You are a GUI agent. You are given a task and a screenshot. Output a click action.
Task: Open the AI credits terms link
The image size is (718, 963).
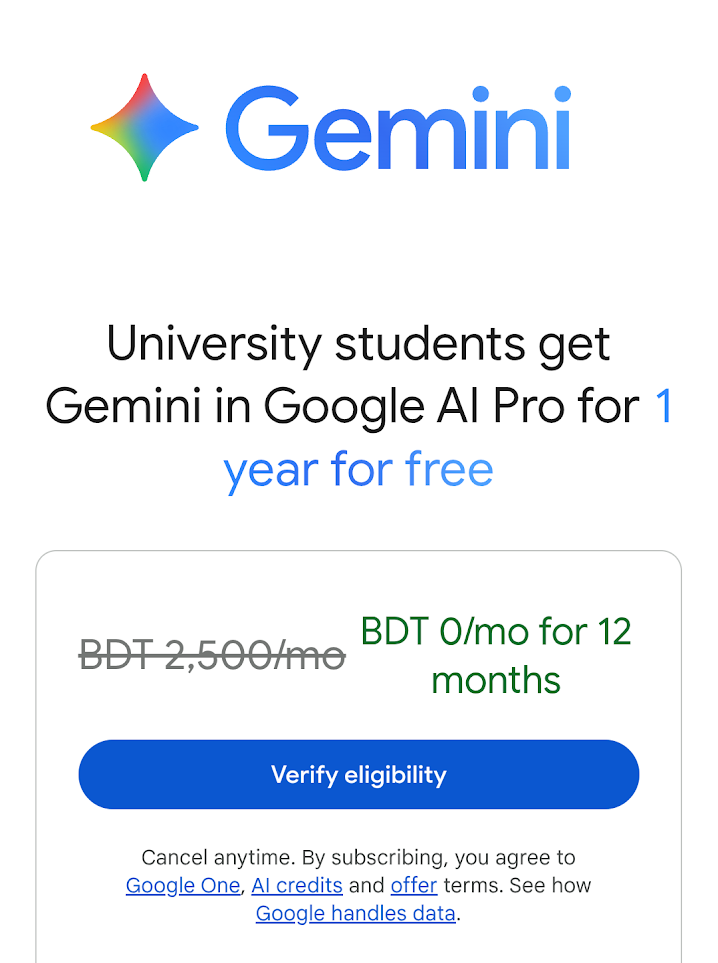297,885
